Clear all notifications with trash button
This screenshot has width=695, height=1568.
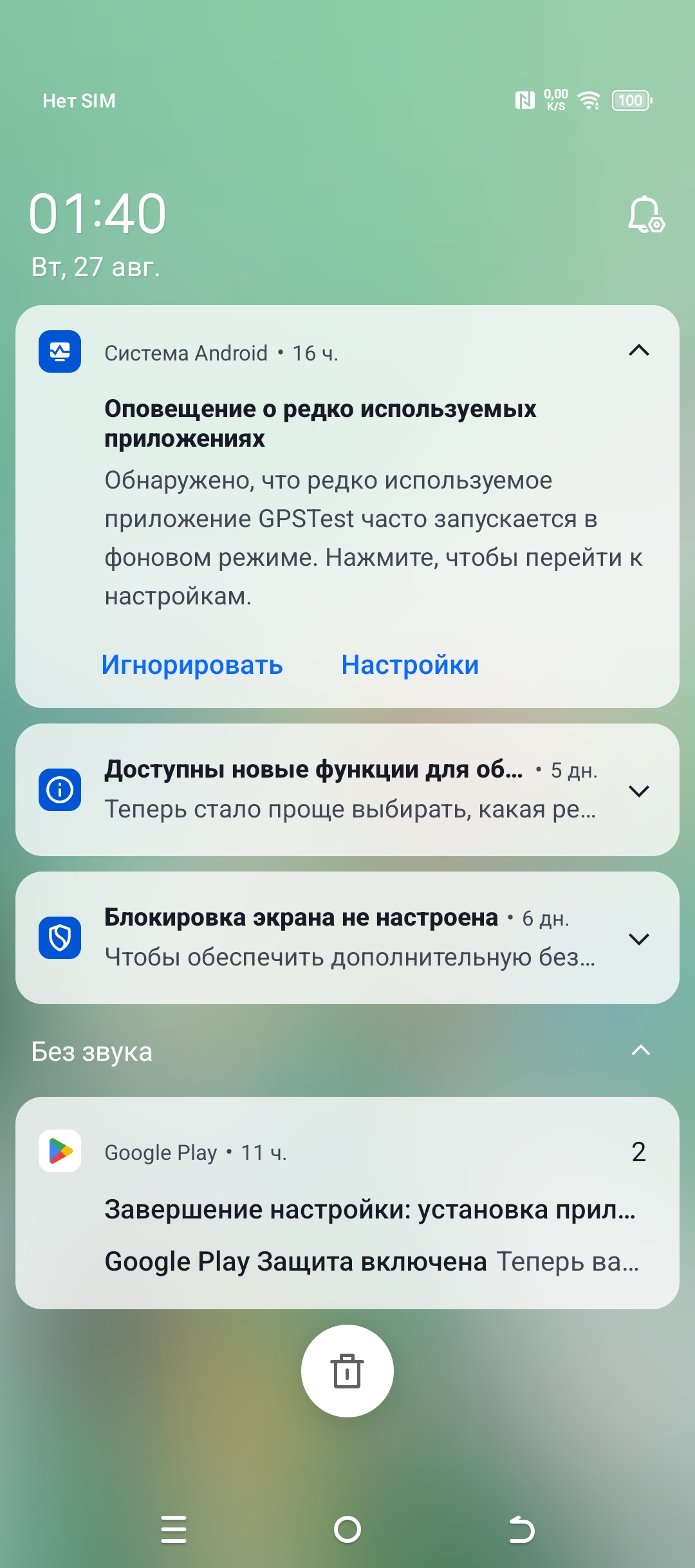point(347,1371)
